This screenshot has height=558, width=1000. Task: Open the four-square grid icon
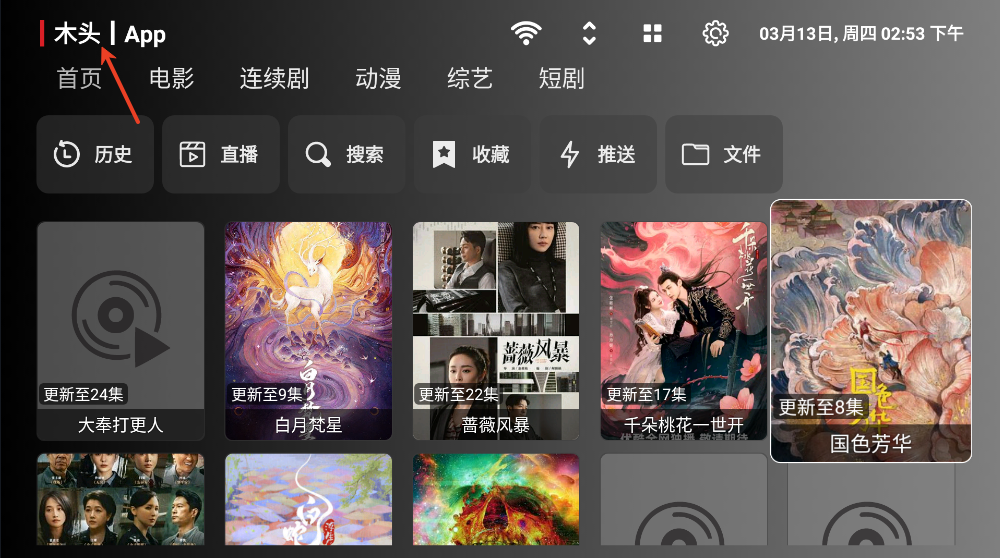coord(652,34)
